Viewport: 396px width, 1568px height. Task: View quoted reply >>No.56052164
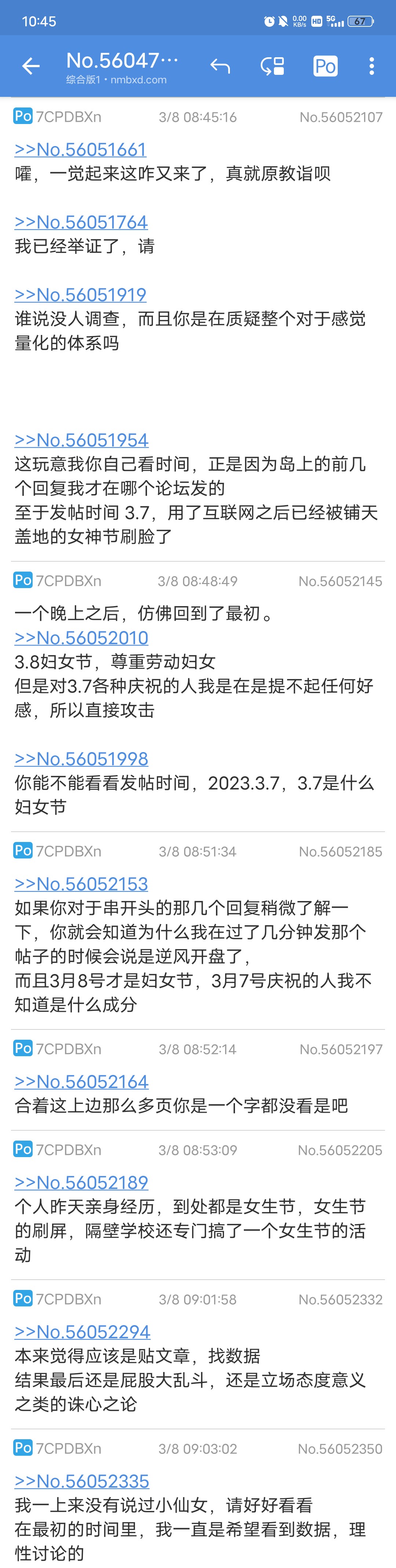[81, 1081]
